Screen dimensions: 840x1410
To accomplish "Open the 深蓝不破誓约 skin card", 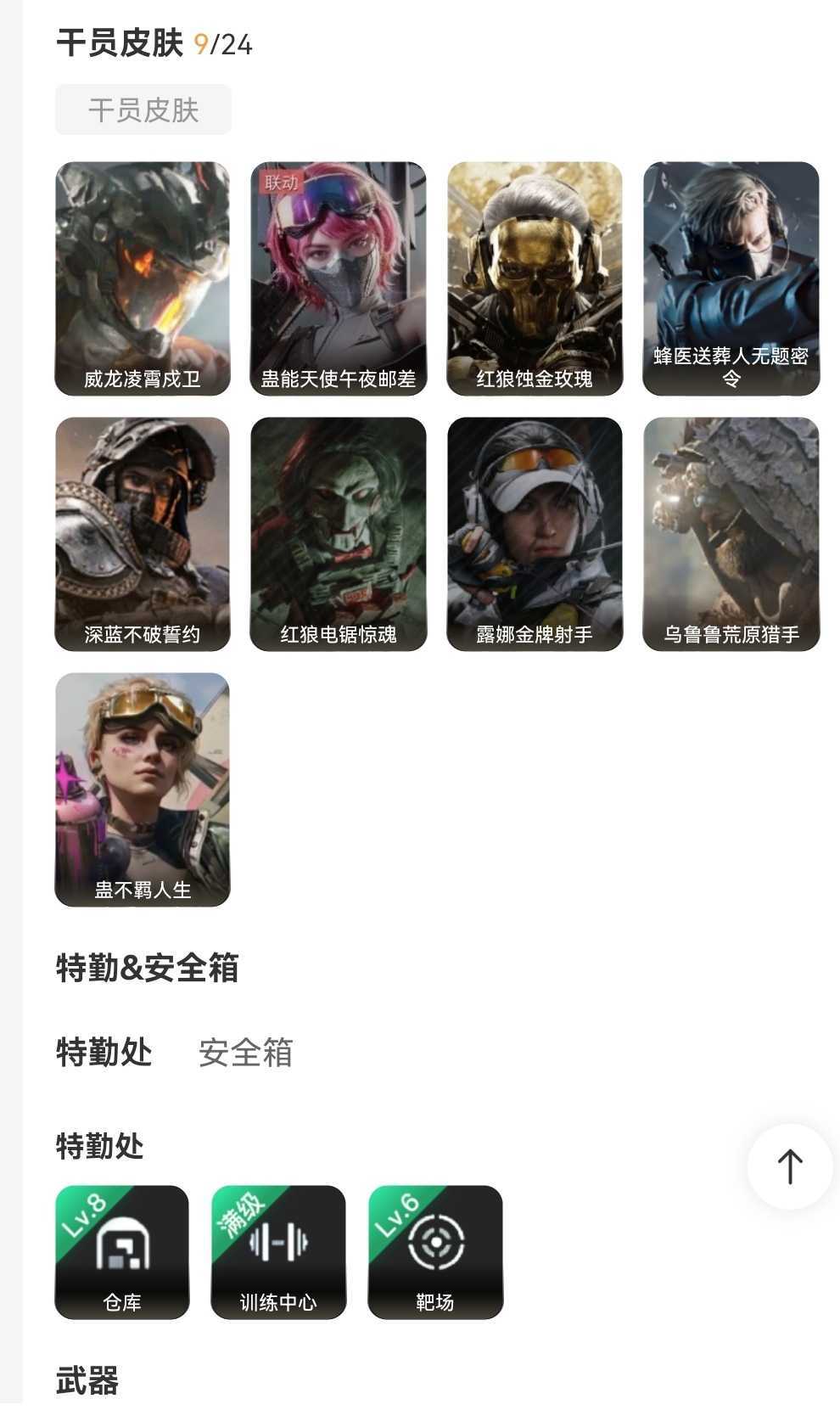I will pos(143,534).
